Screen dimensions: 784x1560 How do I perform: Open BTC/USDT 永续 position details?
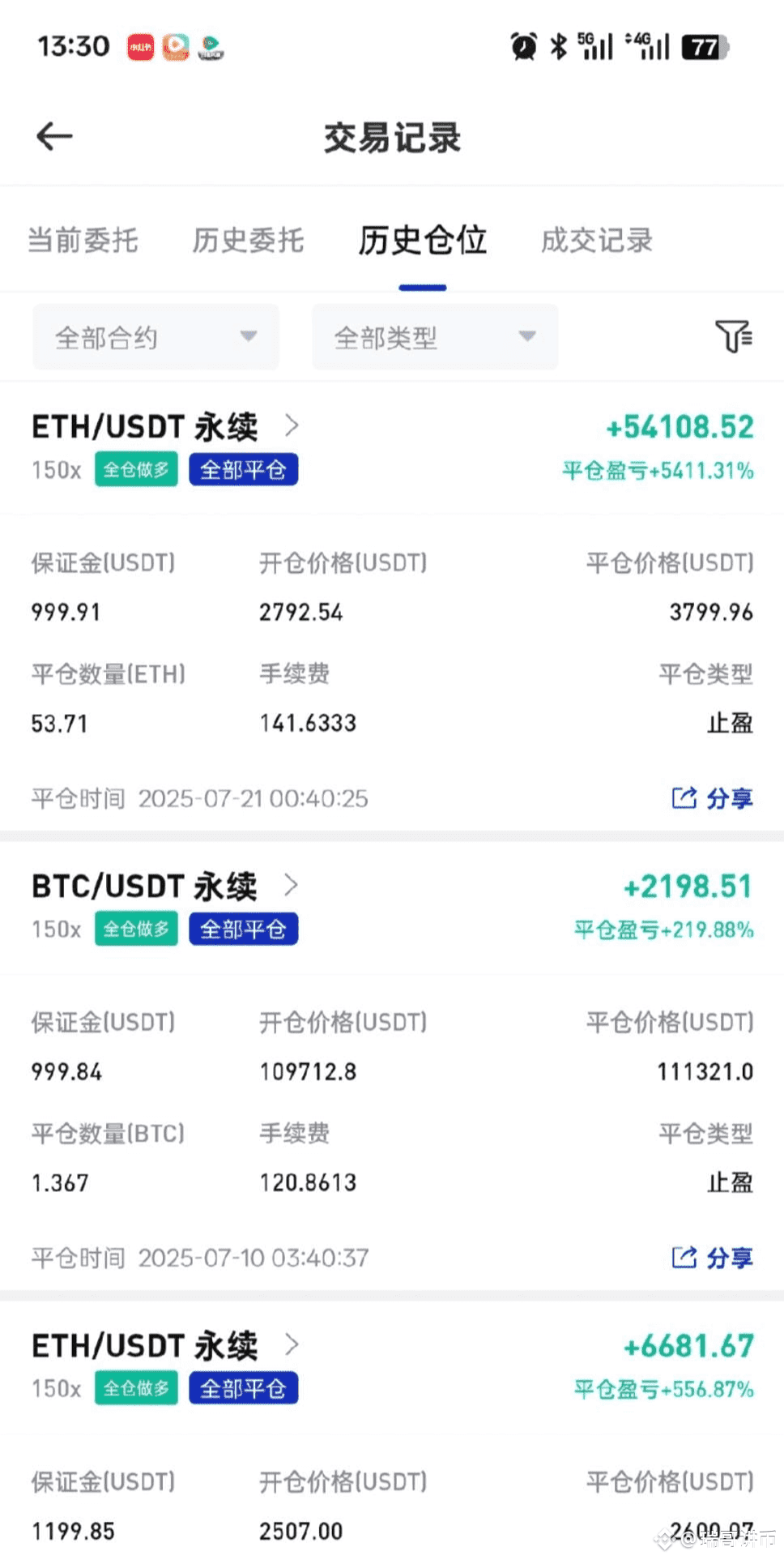(x=166, y=885)
